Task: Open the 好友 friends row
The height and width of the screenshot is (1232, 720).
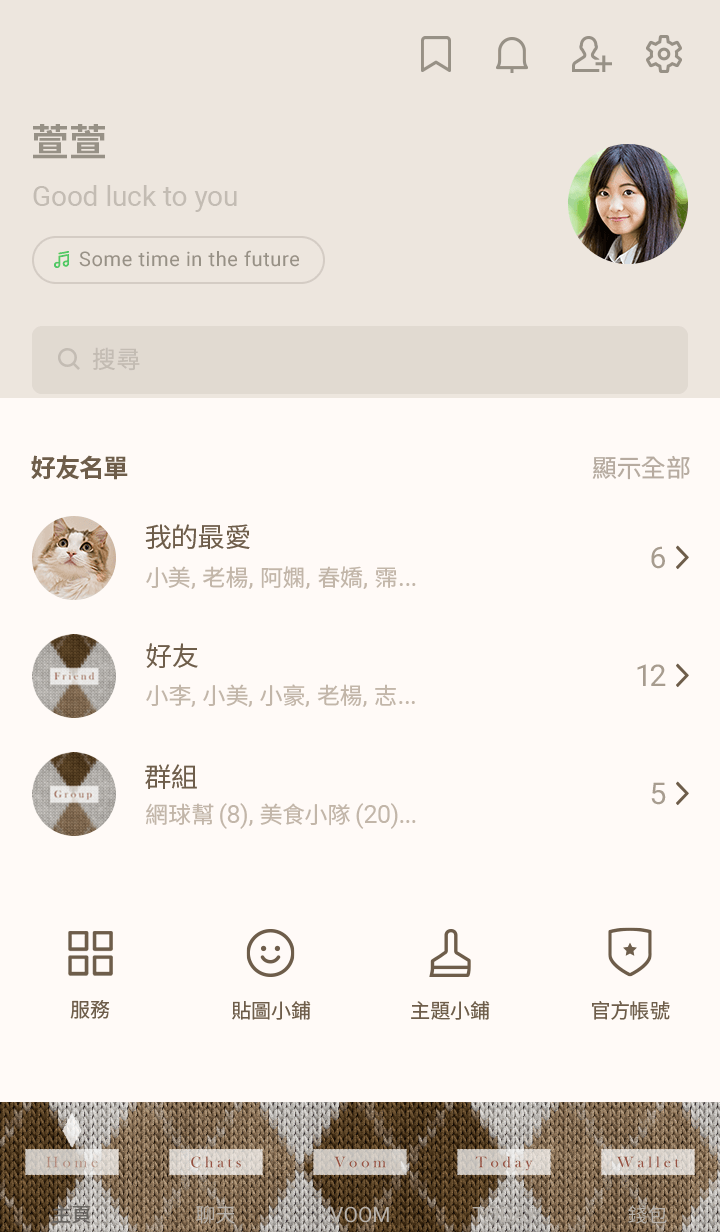Action: (360, 676)
